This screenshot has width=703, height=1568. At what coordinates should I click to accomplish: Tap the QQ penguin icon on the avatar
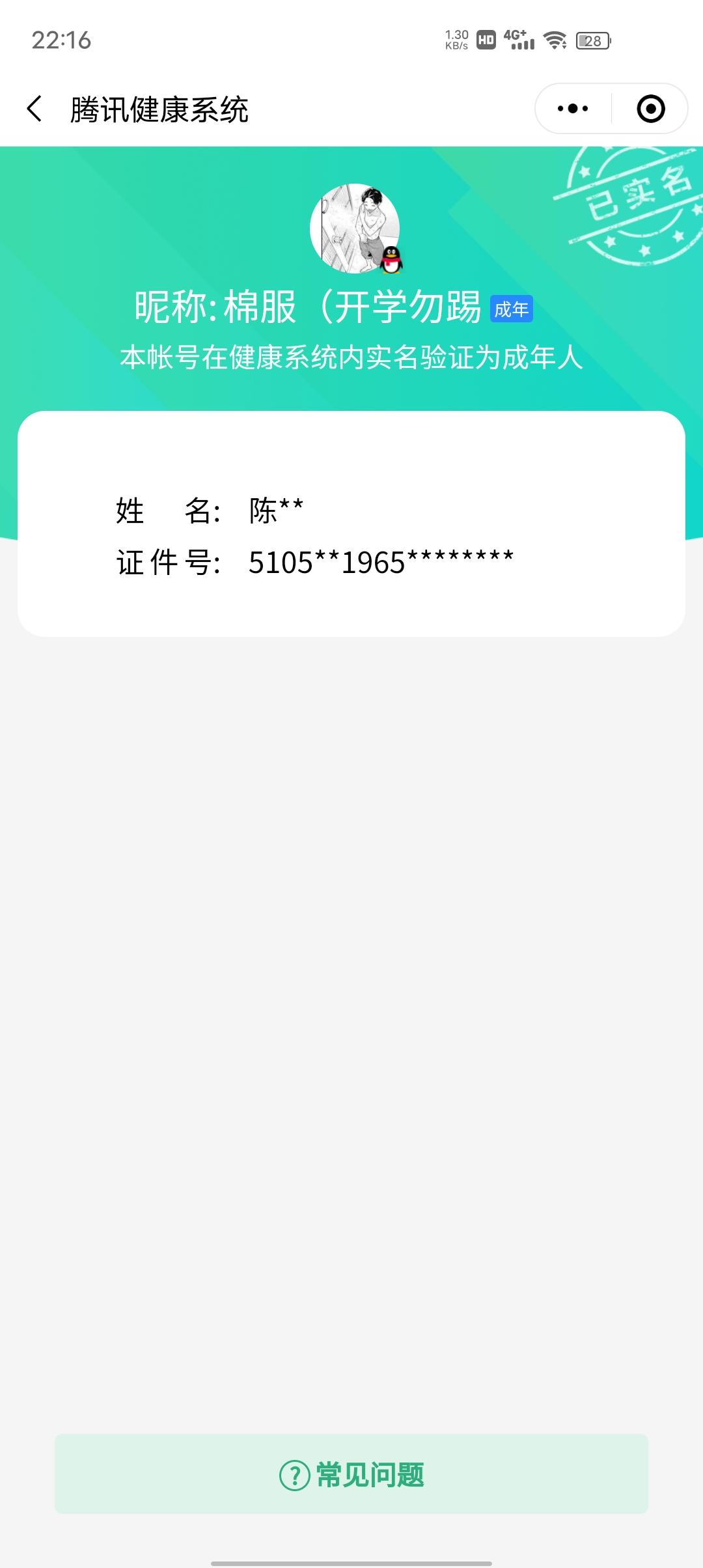tap(391, 257)
